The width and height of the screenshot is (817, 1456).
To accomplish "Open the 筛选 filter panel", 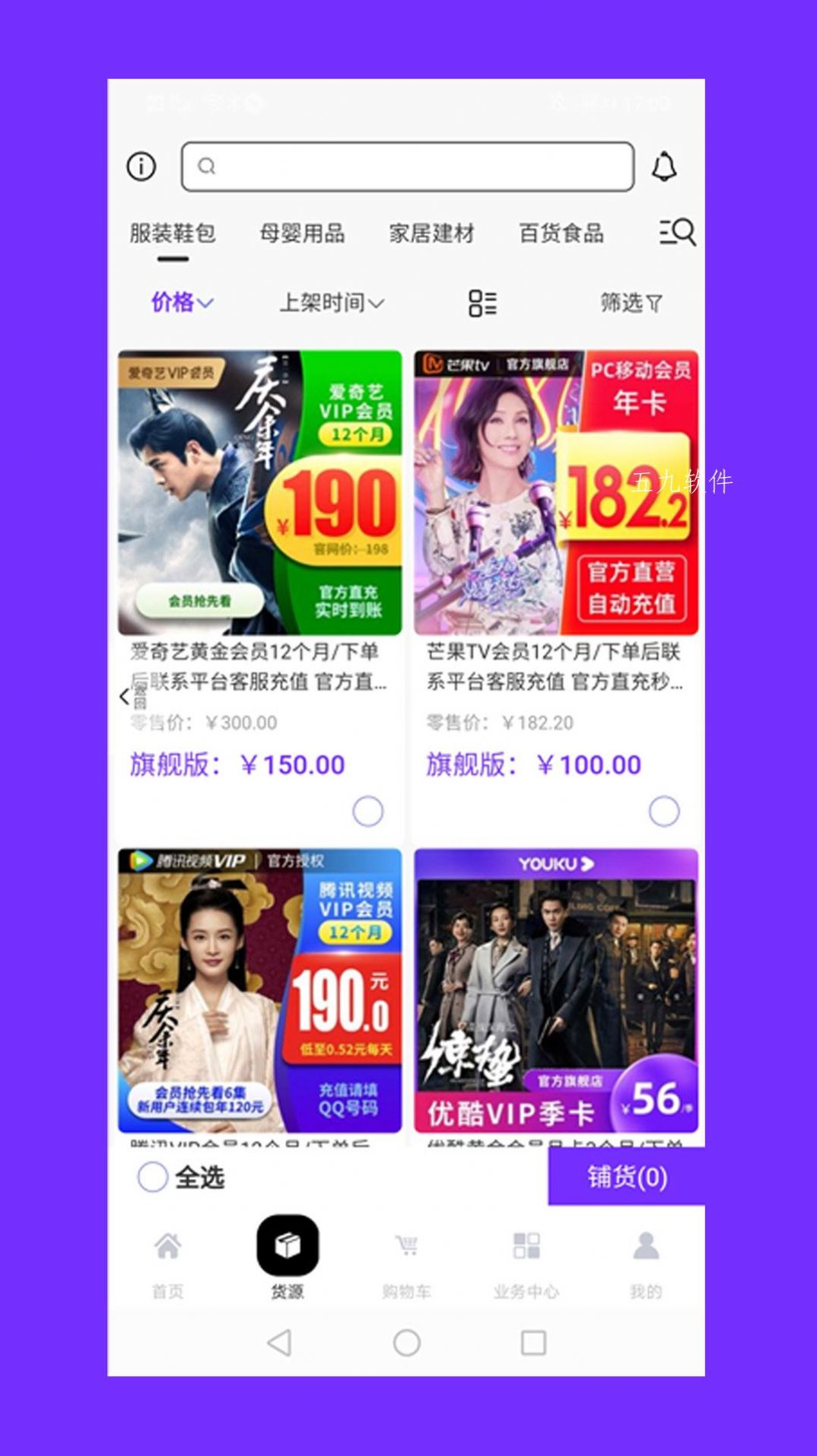I will (x=630, y=301).
